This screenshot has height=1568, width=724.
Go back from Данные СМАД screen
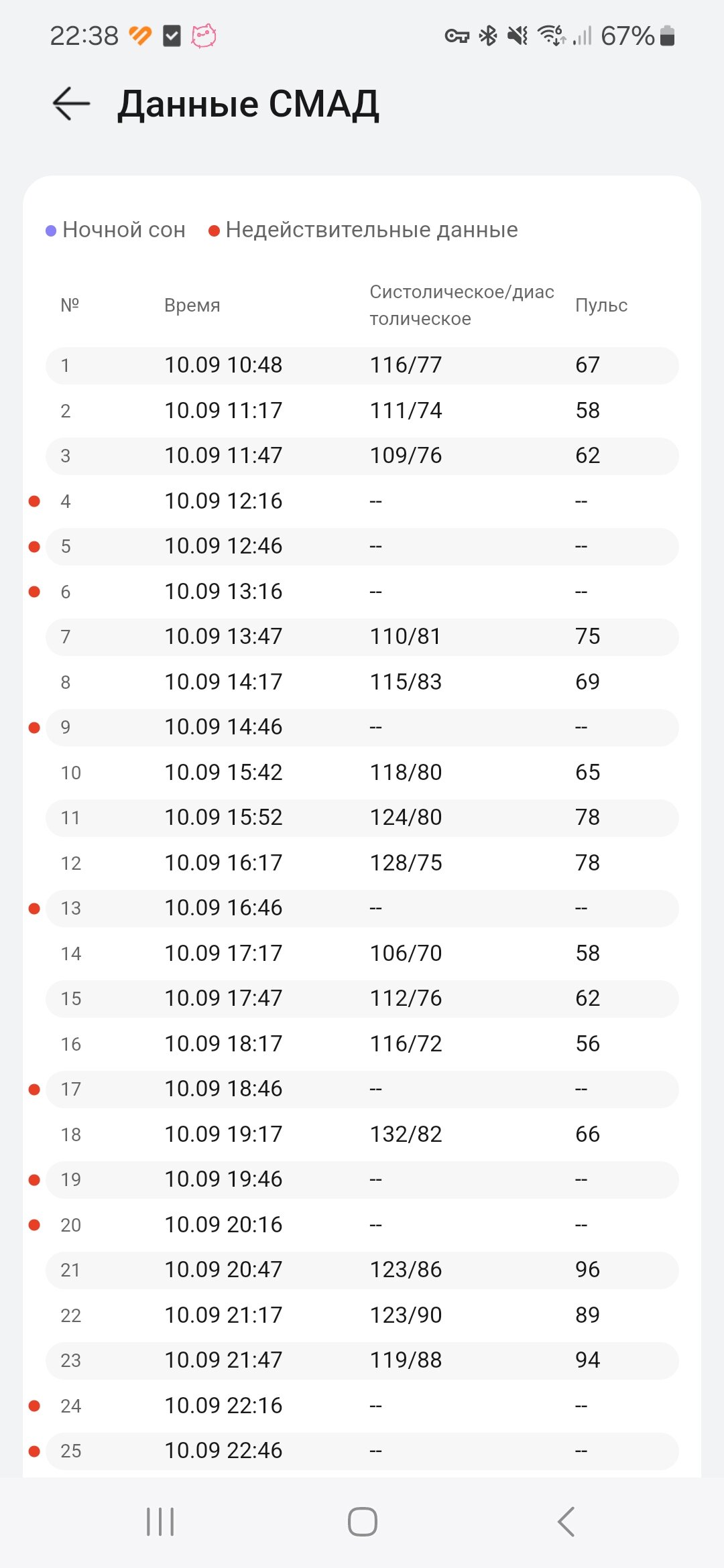coord(71,104)
